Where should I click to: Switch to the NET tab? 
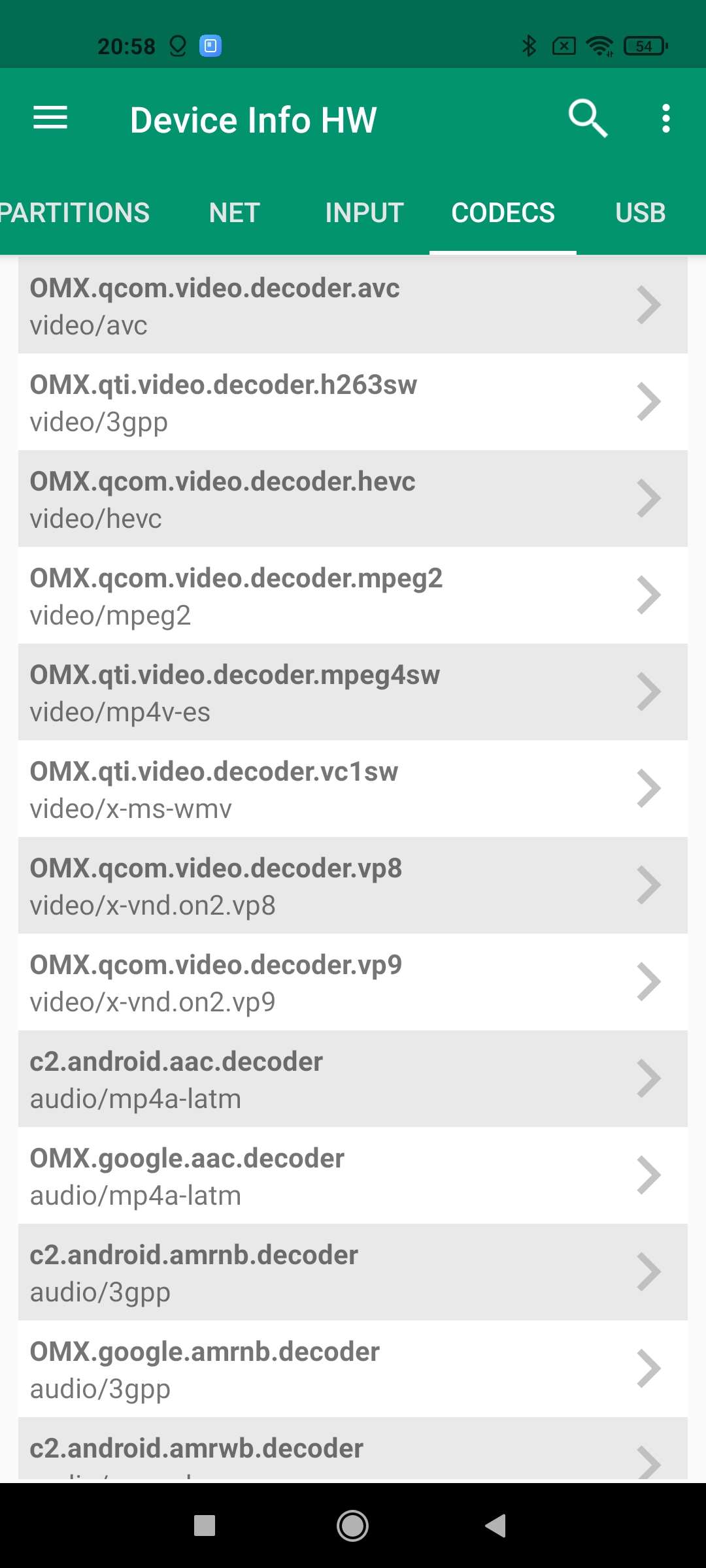[x=234, y=213]
